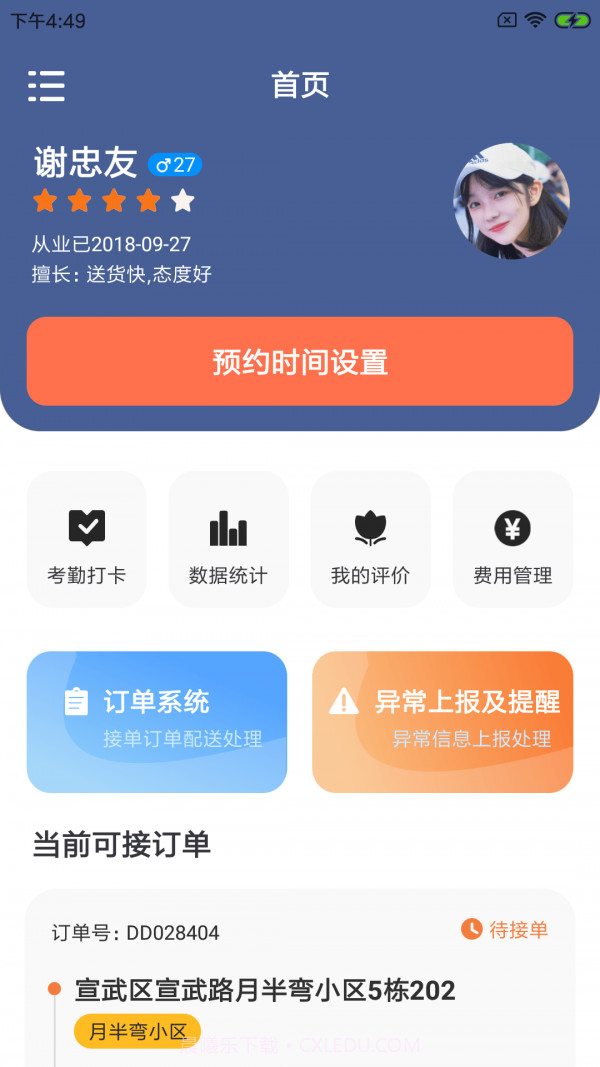The width and height of the screenshot is (600, 1067).
Task: Tap the profile avatar photo
Action: [511, 201]
